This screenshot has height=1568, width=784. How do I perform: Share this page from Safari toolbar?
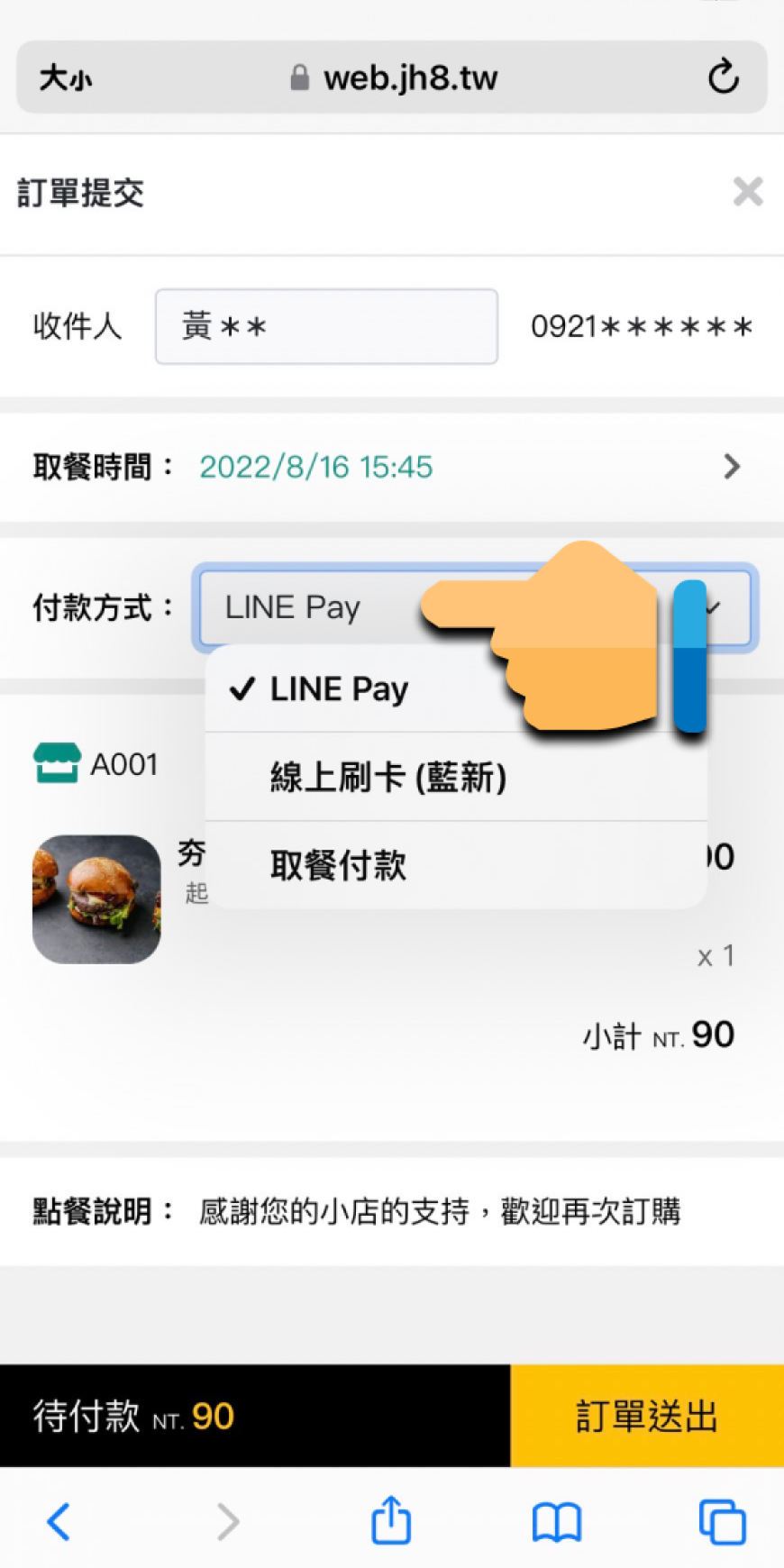[391, 1520]
